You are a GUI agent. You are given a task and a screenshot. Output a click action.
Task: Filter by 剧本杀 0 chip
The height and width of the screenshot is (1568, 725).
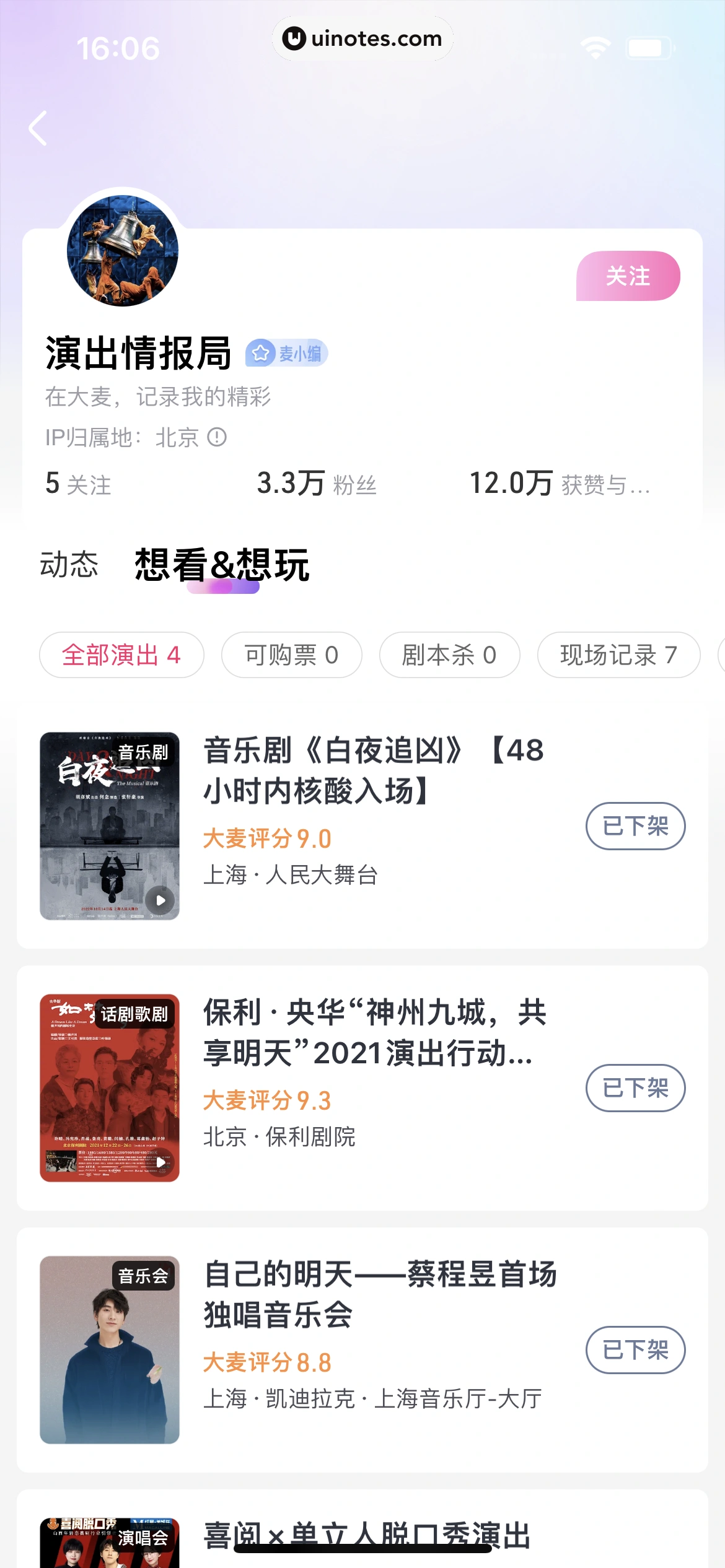449,655
